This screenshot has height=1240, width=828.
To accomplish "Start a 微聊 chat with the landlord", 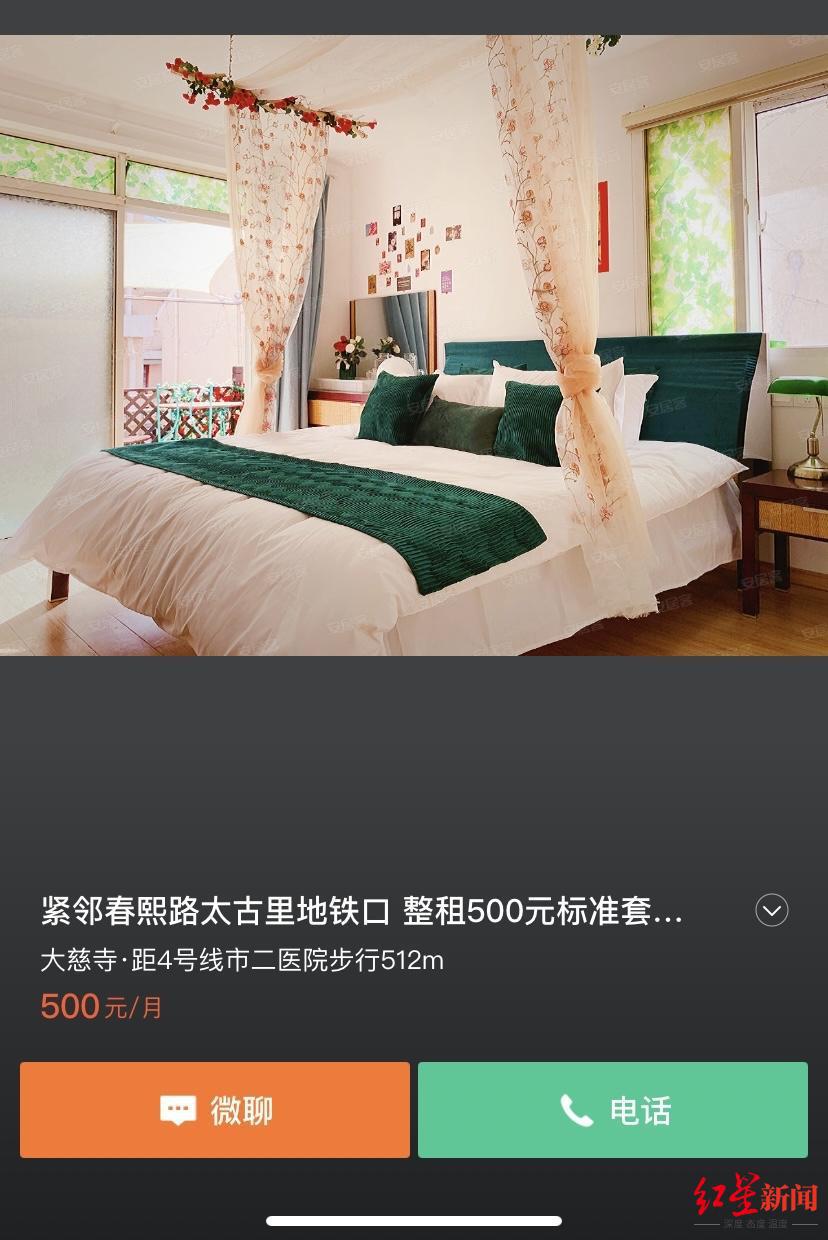I will [x=215, y=1110].
